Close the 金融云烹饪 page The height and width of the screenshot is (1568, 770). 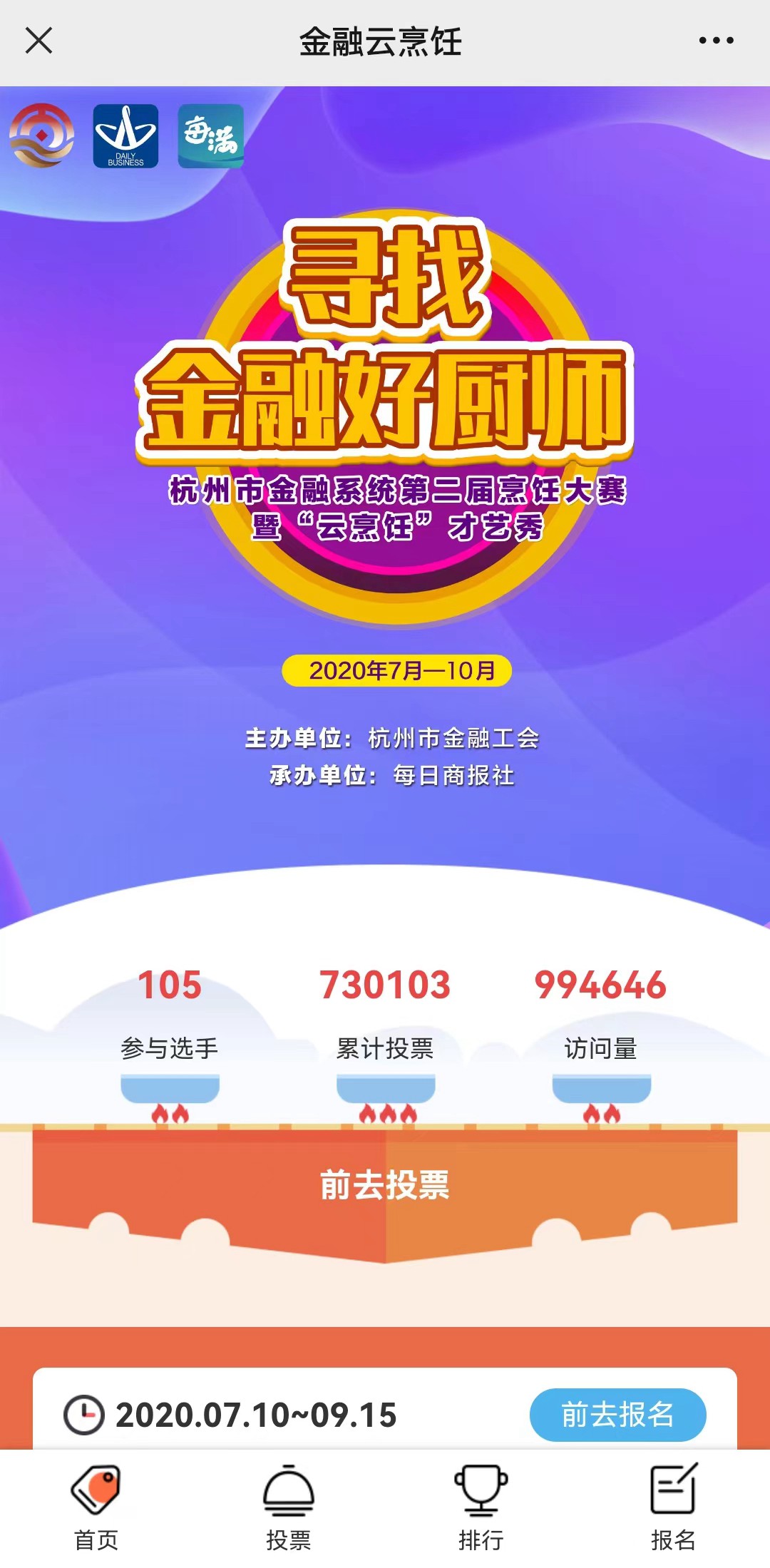[x=38, y=41]
